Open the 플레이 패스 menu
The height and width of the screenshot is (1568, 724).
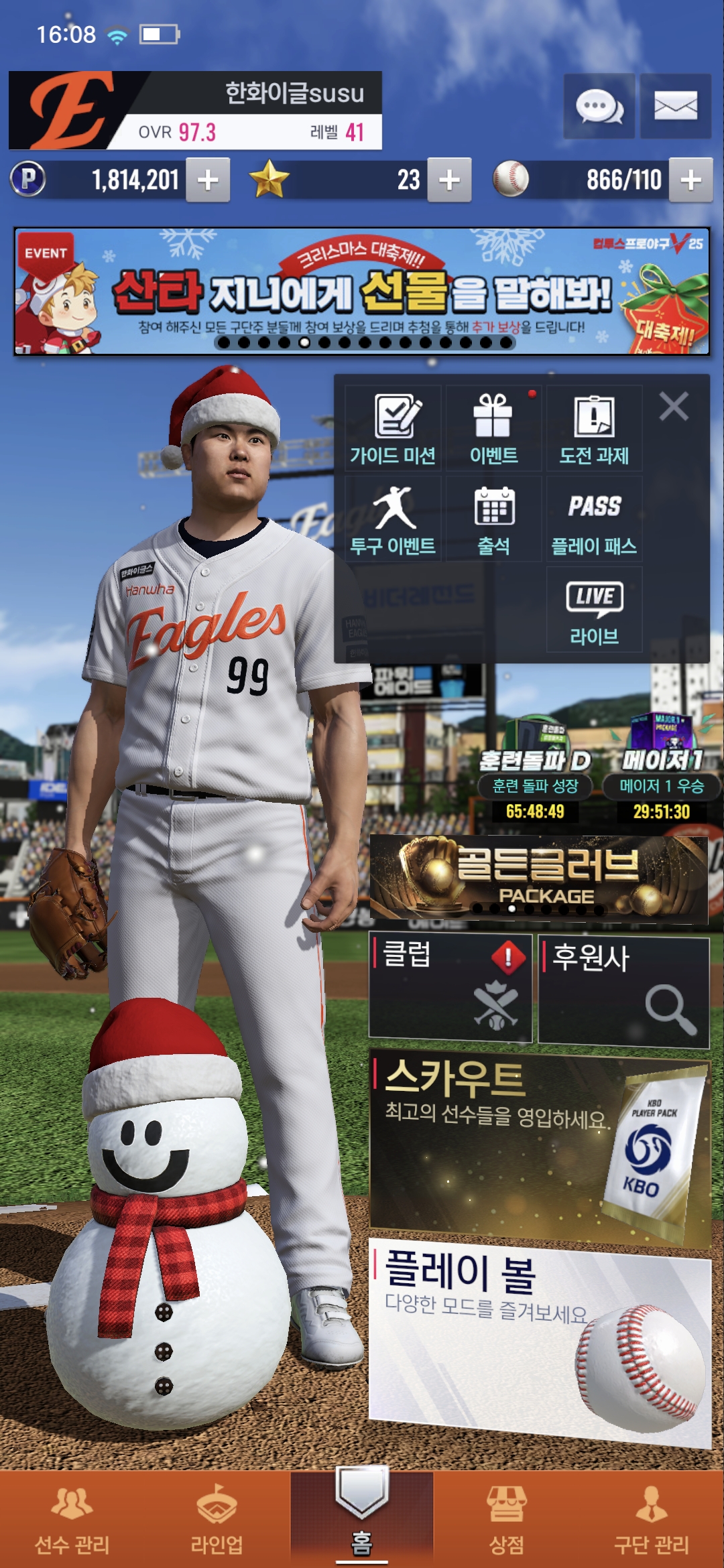[x=594, y=520]
